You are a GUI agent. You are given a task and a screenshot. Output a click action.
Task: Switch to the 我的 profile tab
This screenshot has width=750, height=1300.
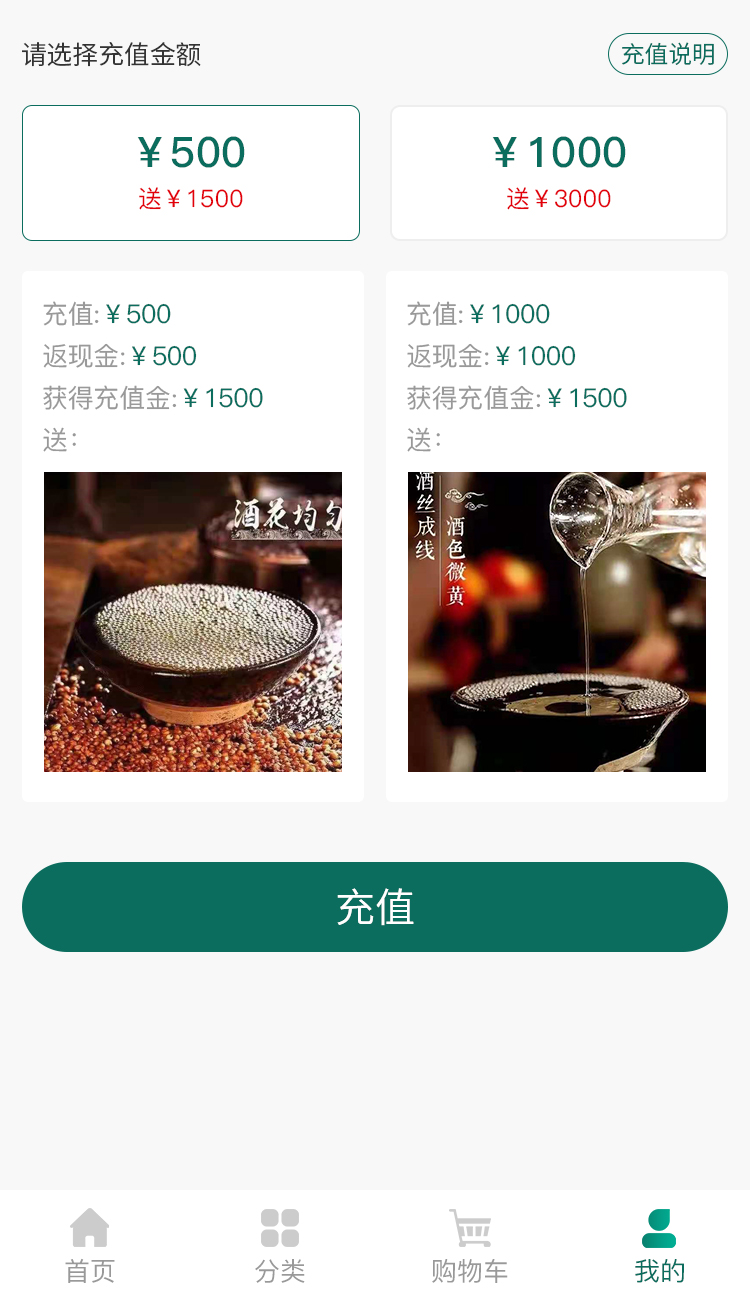point(659,1245)
